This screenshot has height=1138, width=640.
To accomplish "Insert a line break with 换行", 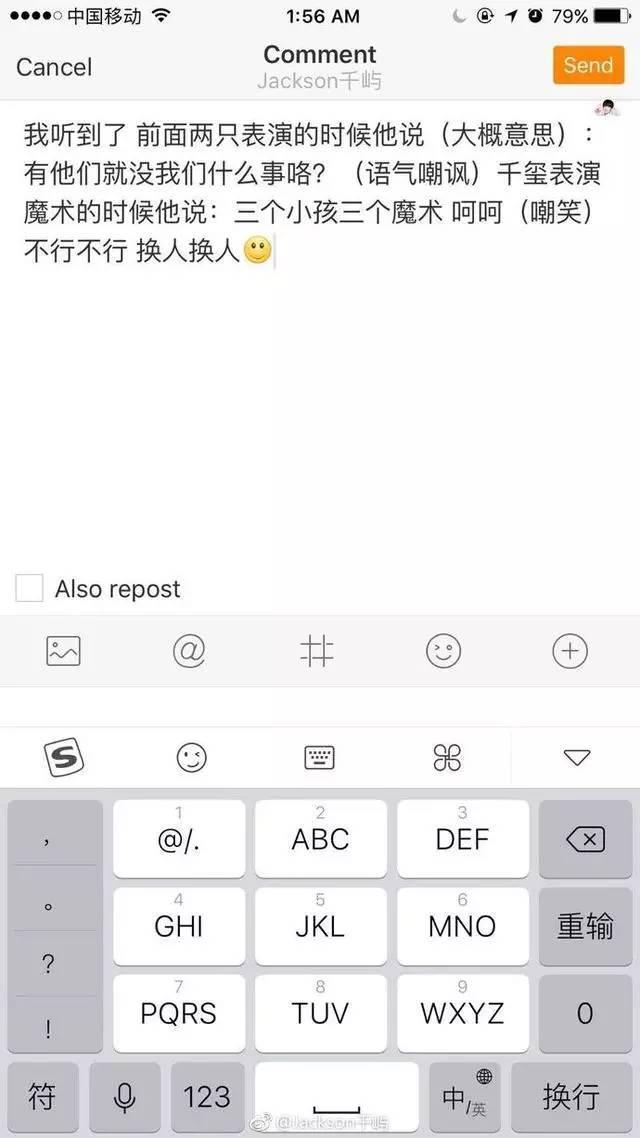I will [571, 1096].
